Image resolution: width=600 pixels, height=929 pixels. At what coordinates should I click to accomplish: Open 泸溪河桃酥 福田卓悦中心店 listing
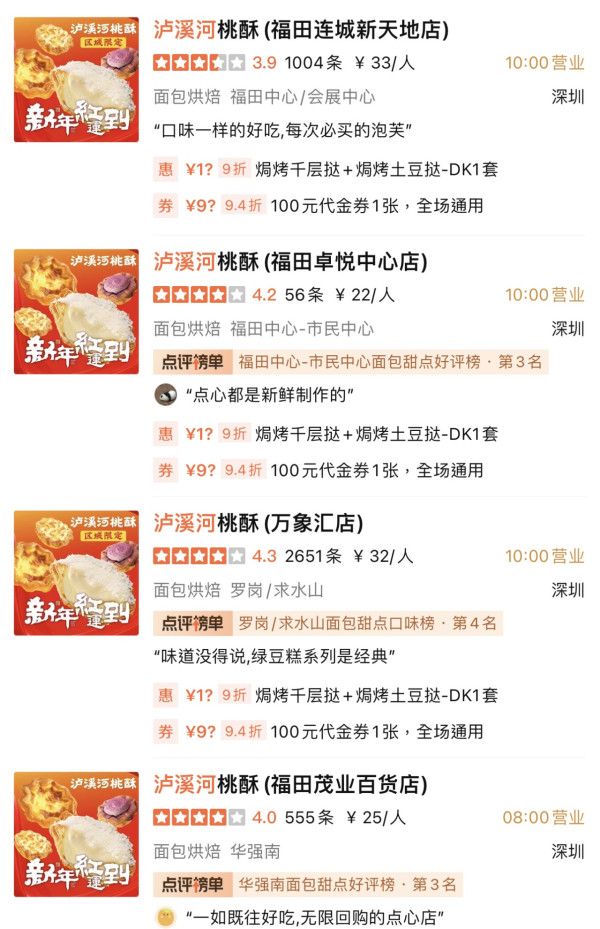pos(290,262)
